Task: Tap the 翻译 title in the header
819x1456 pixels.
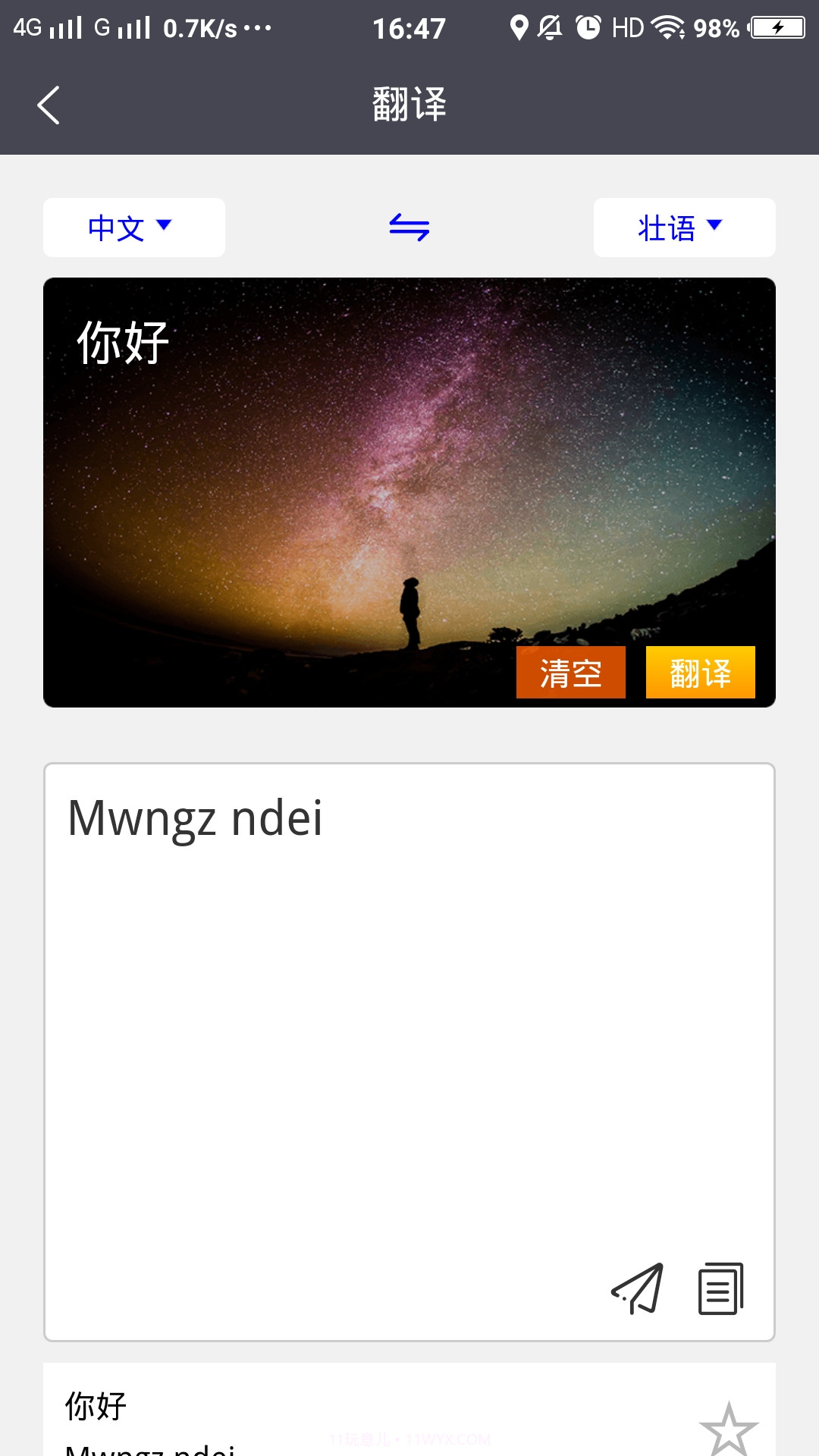Action: coord(409,103)
